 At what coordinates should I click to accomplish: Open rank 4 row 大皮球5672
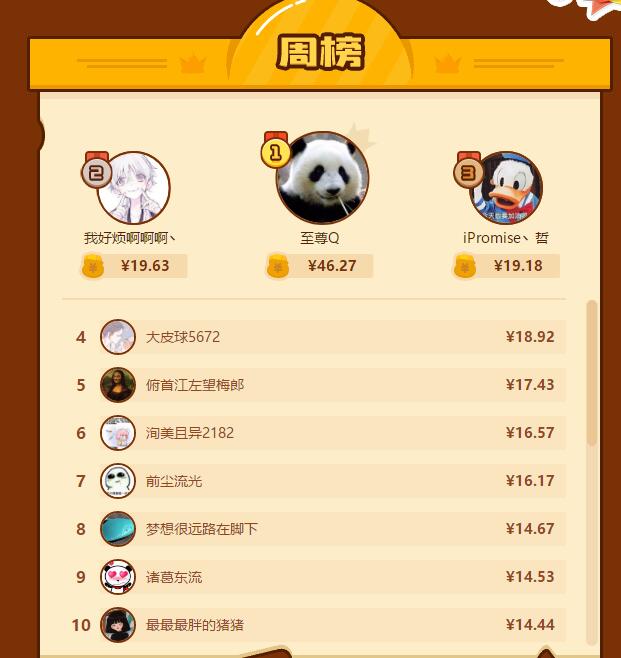point(330,337)
